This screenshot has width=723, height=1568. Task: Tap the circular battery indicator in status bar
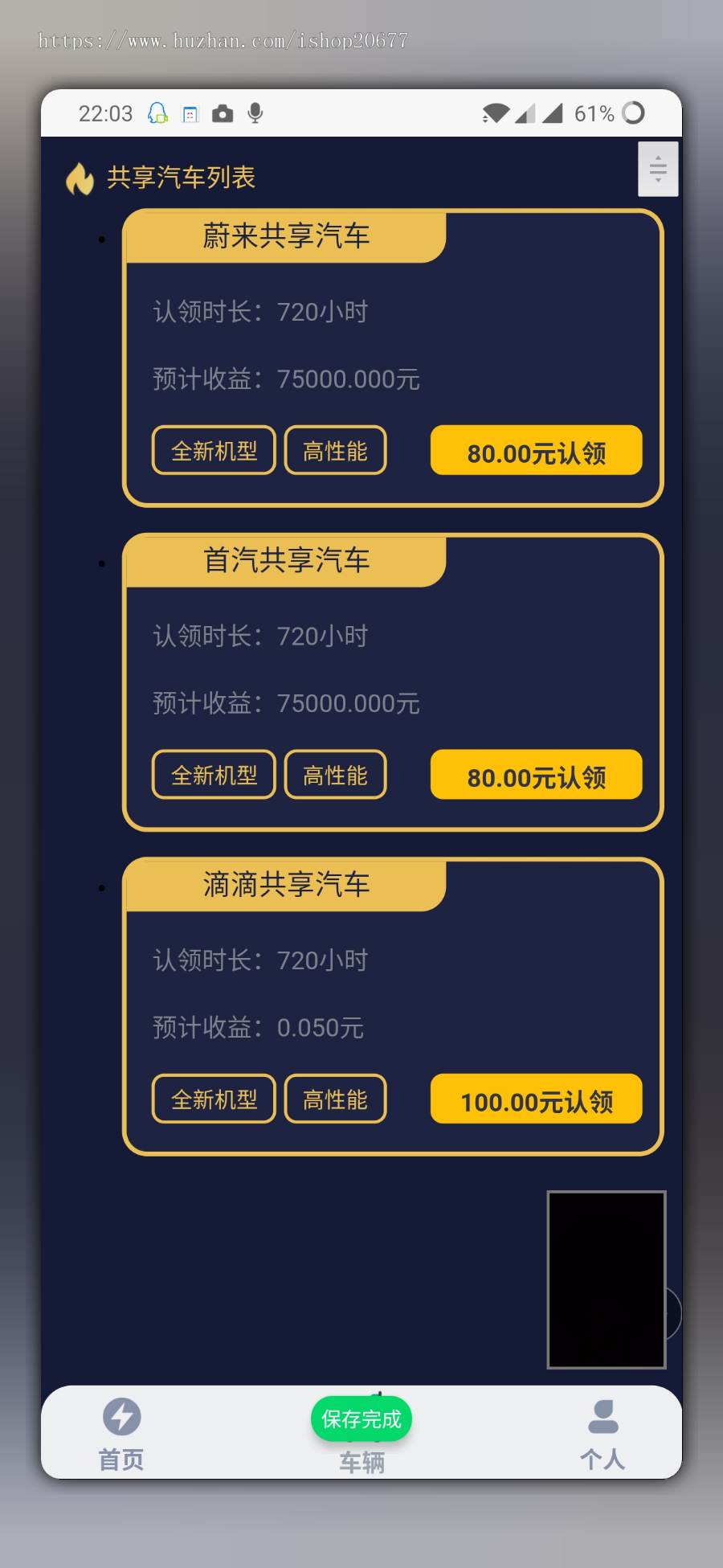coord(633,113)
